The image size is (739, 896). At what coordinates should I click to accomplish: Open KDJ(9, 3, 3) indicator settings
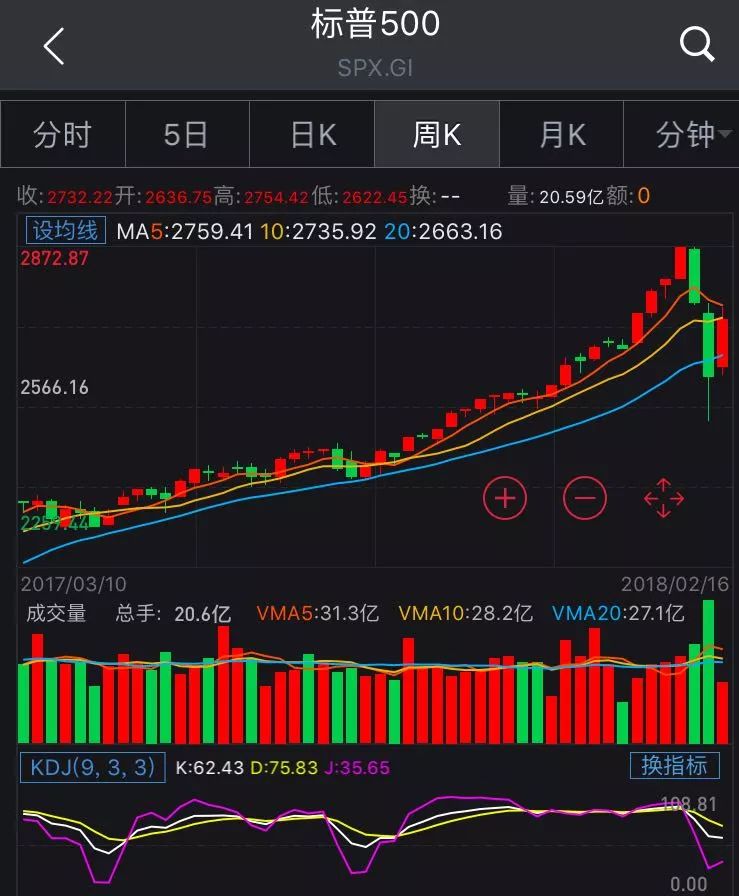pos(92,767)
